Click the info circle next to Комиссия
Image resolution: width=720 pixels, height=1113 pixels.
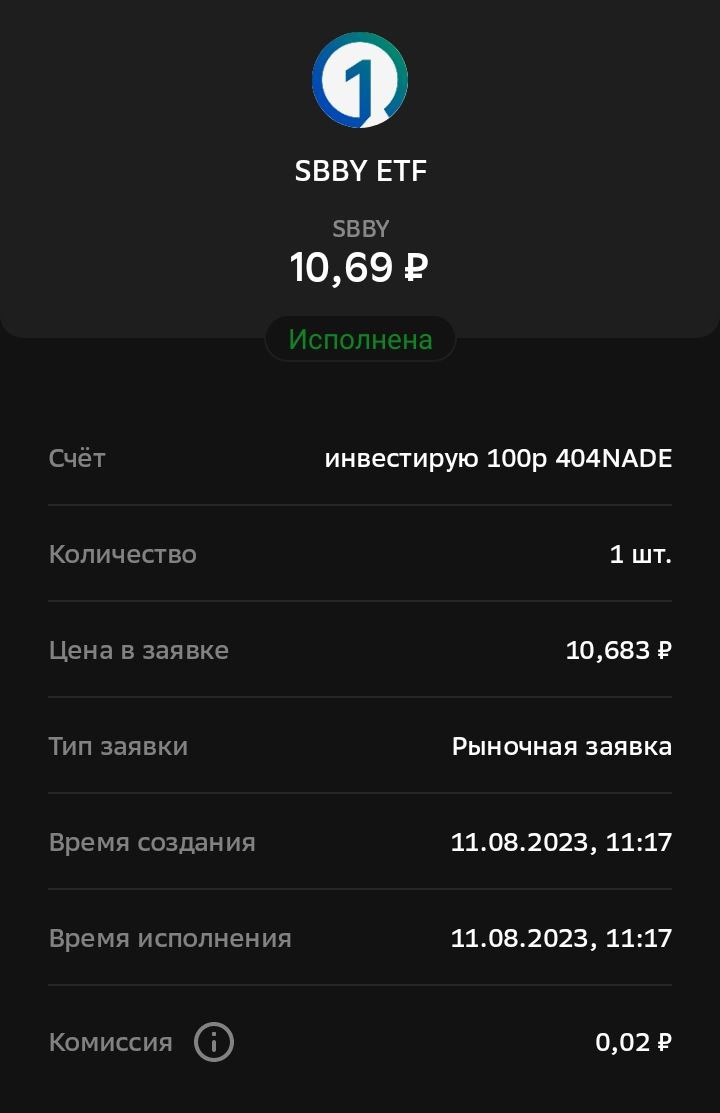click(x=213, y=1042)
